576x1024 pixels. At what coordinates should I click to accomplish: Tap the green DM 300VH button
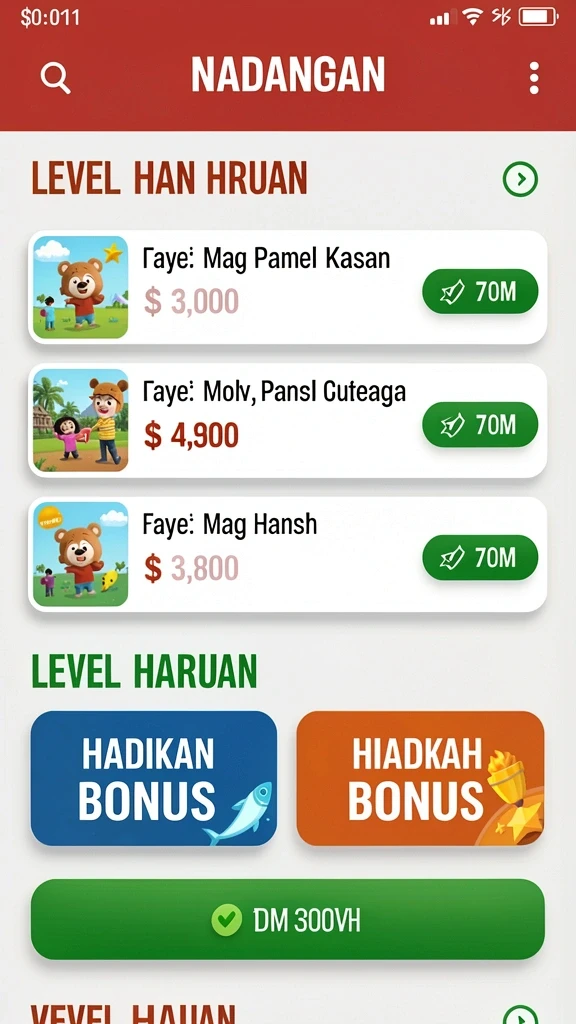tap(287, 920)
